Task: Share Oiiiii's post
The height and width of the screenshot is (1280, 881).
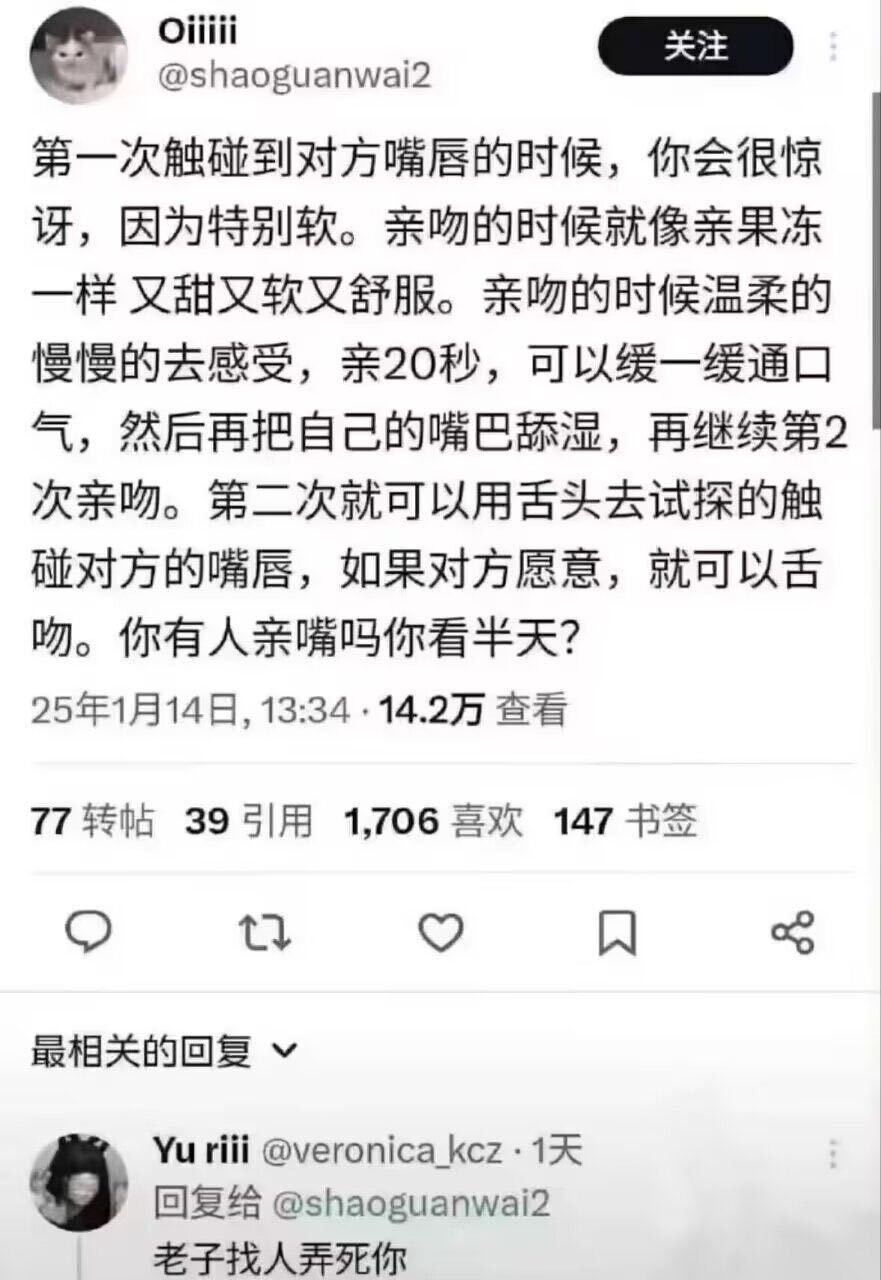Action: (793, 933)
